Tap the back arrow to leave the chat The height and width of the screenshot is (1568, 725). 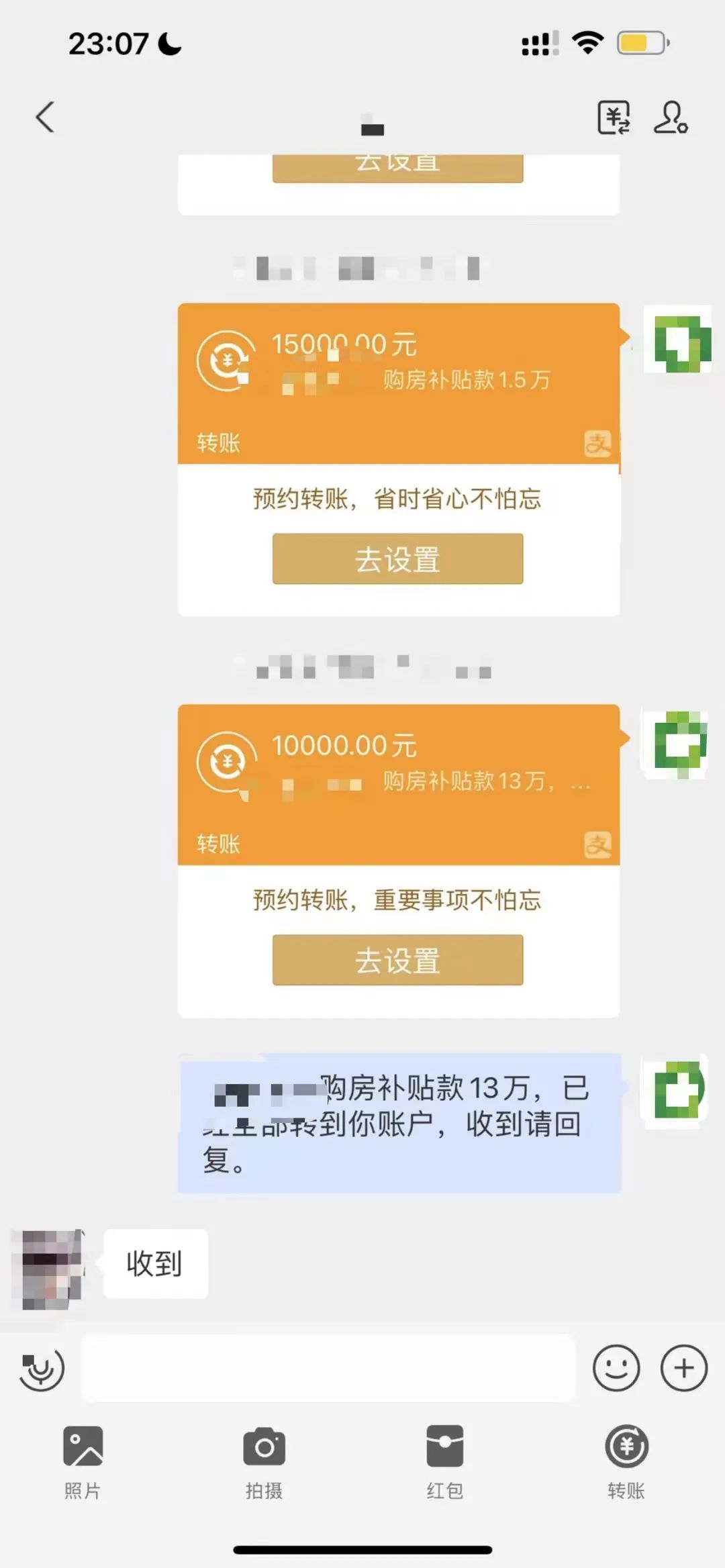click(44, 118)
